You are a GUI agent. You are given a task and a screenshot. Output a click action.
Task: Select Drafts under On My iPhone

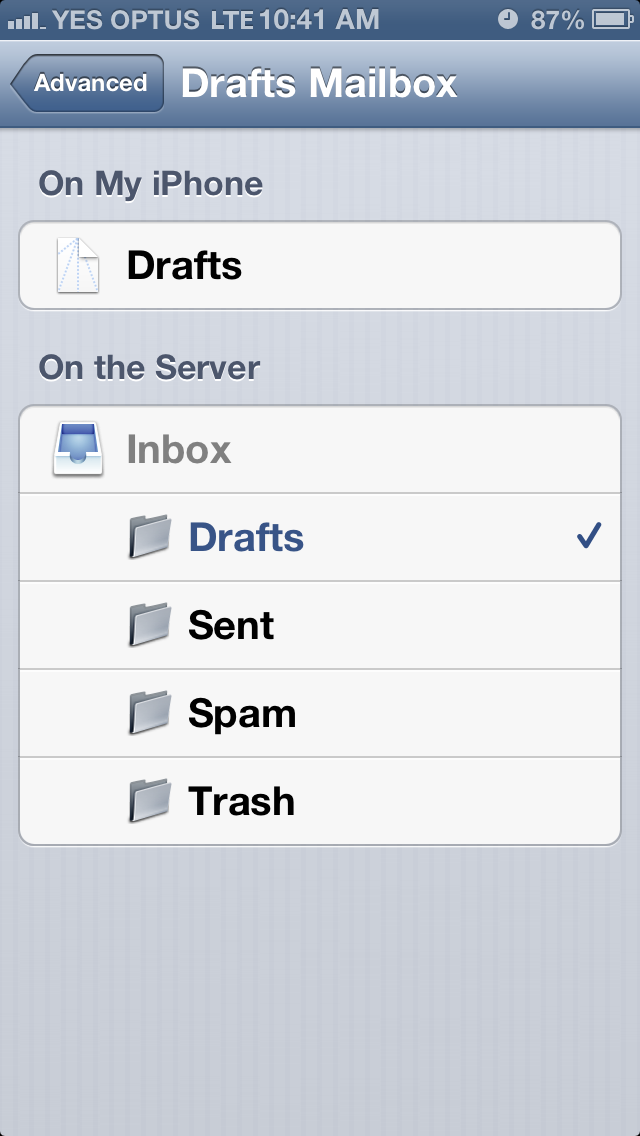coord(320,265)
